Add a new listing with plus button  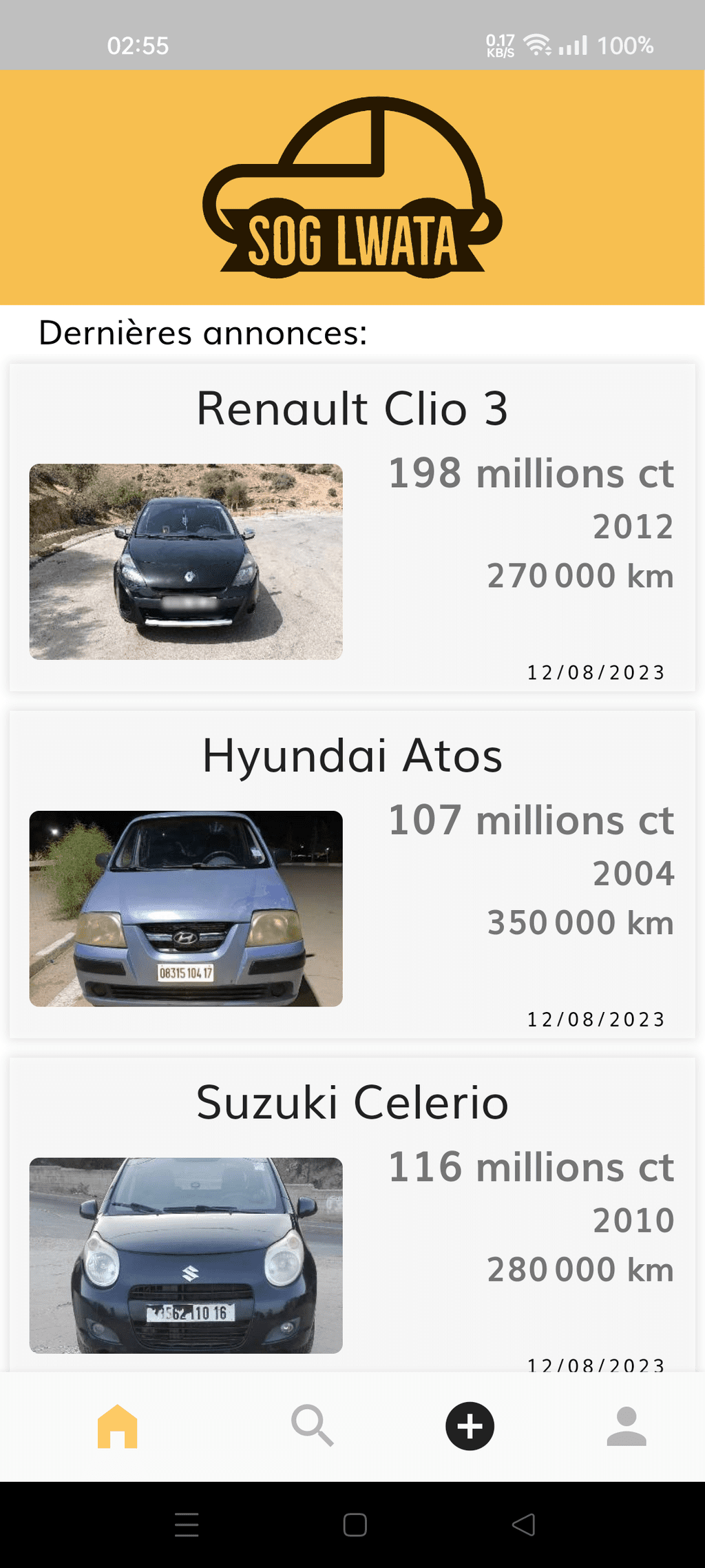[470, 1426]
